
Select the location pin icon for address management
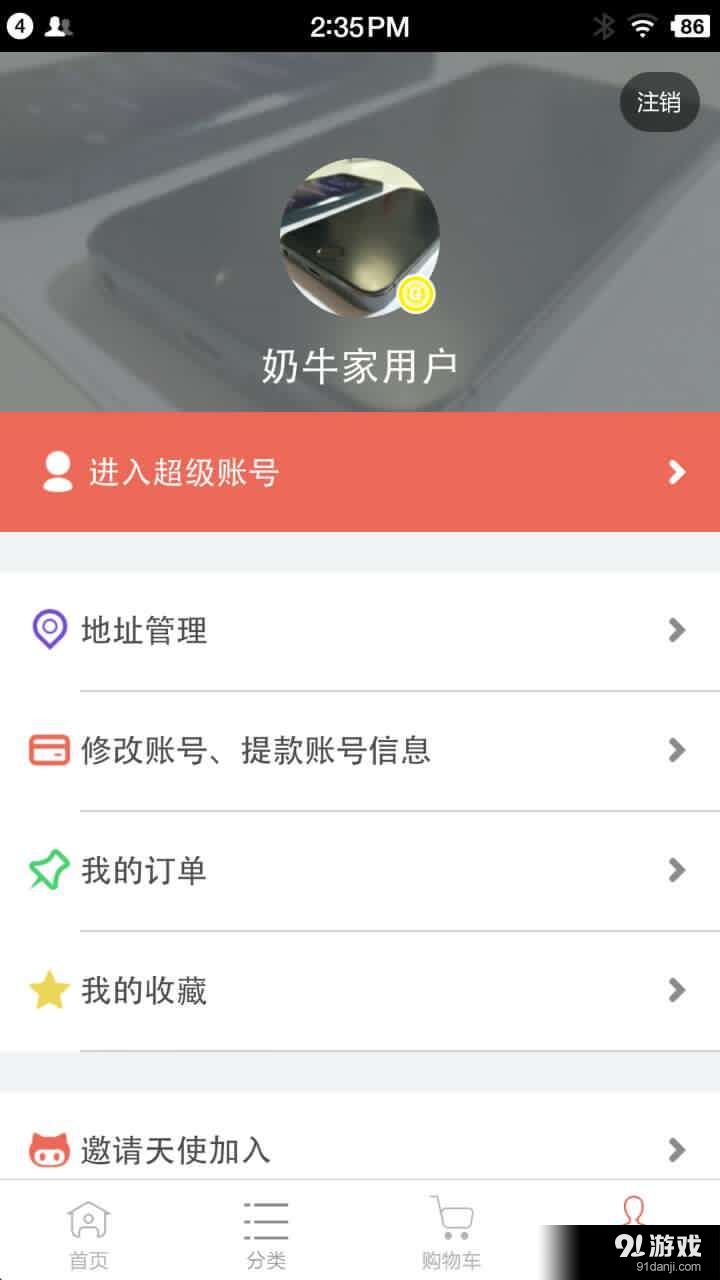pyautogui.click(x=49, y=630)
